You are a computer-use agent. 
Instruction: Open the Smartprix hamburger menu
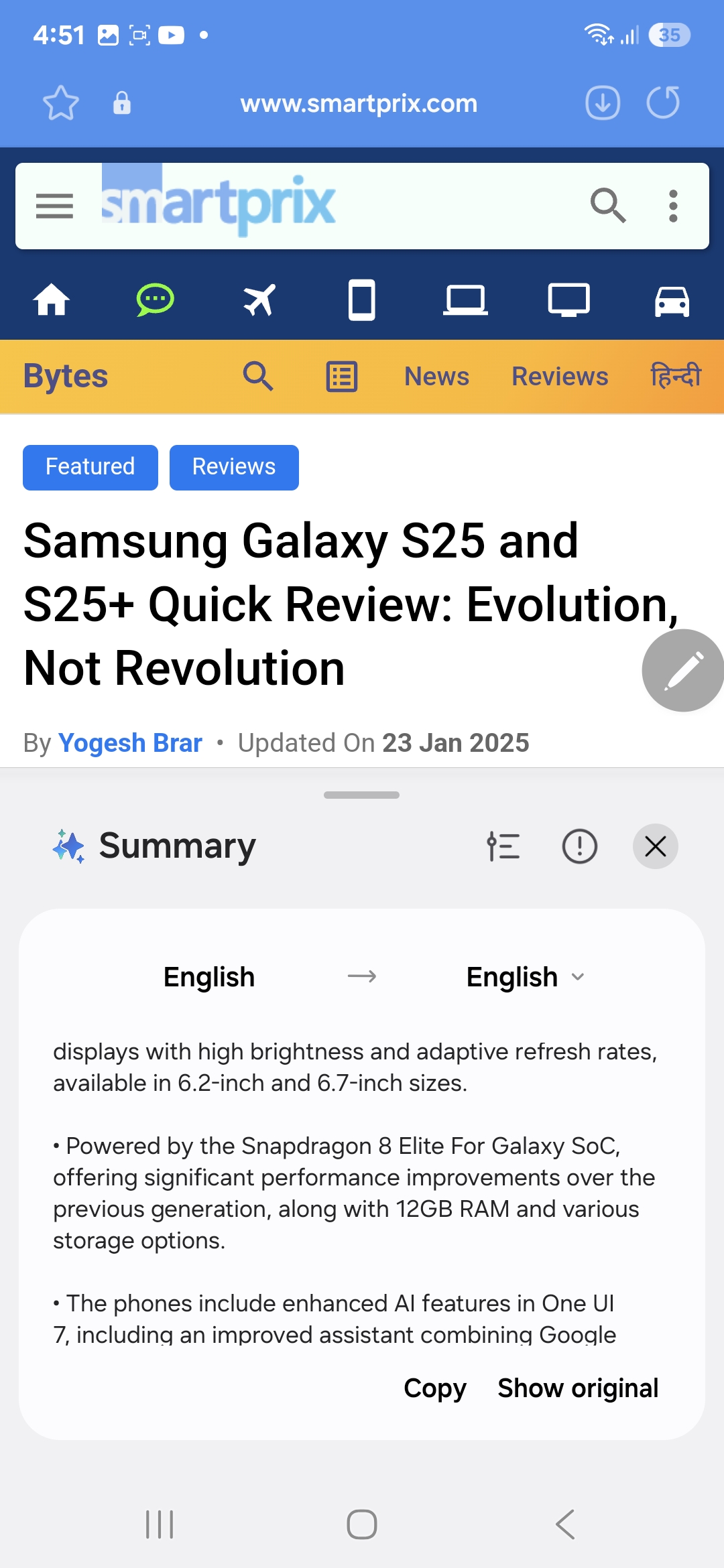pyautogui.click(x=54, y=206)
